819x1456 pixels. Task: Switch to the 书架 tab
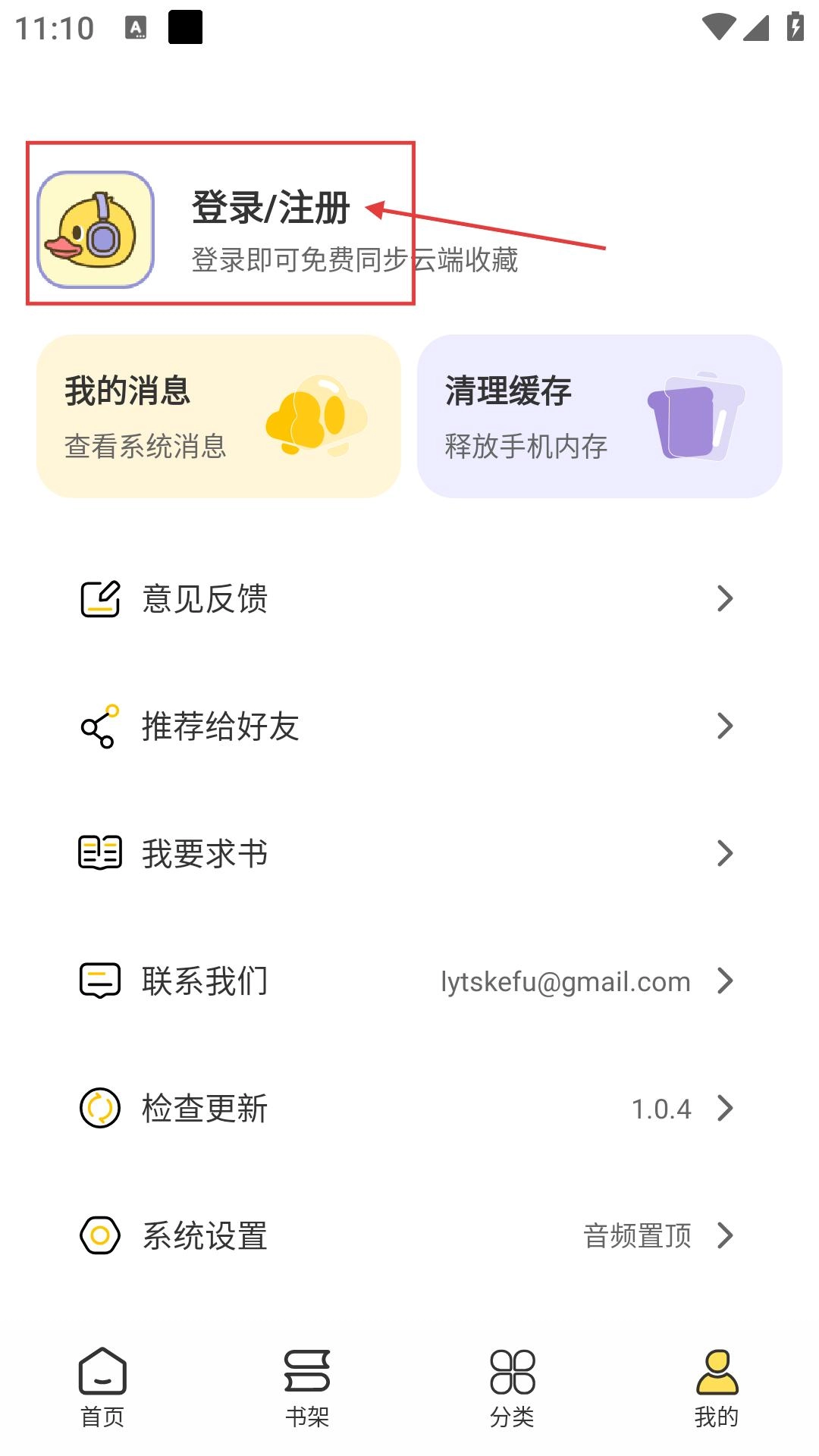pos(307,1388)
